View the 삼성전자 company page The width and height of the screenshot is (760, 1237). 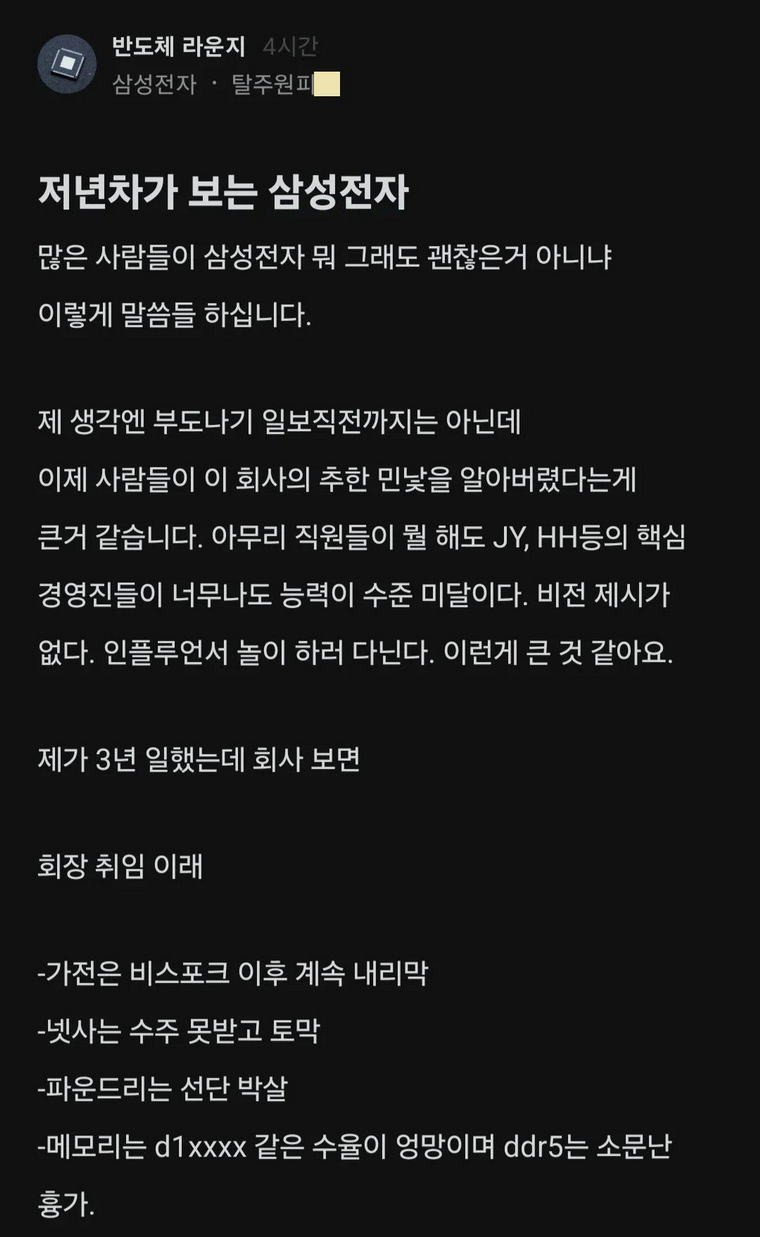(154, 84)
